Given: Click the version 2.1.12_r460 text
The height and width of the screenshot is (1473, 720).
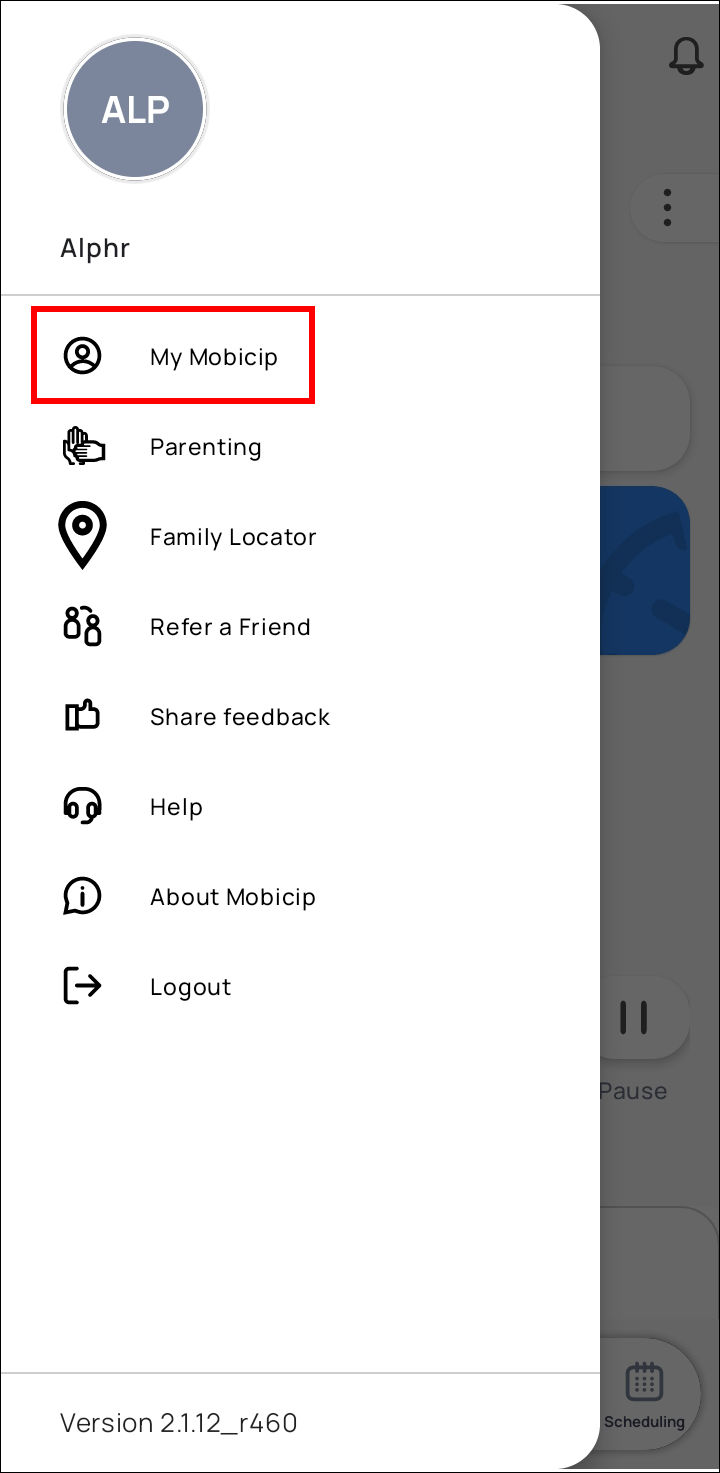Looking at the screenshot, I should (x=178, y=1422).
